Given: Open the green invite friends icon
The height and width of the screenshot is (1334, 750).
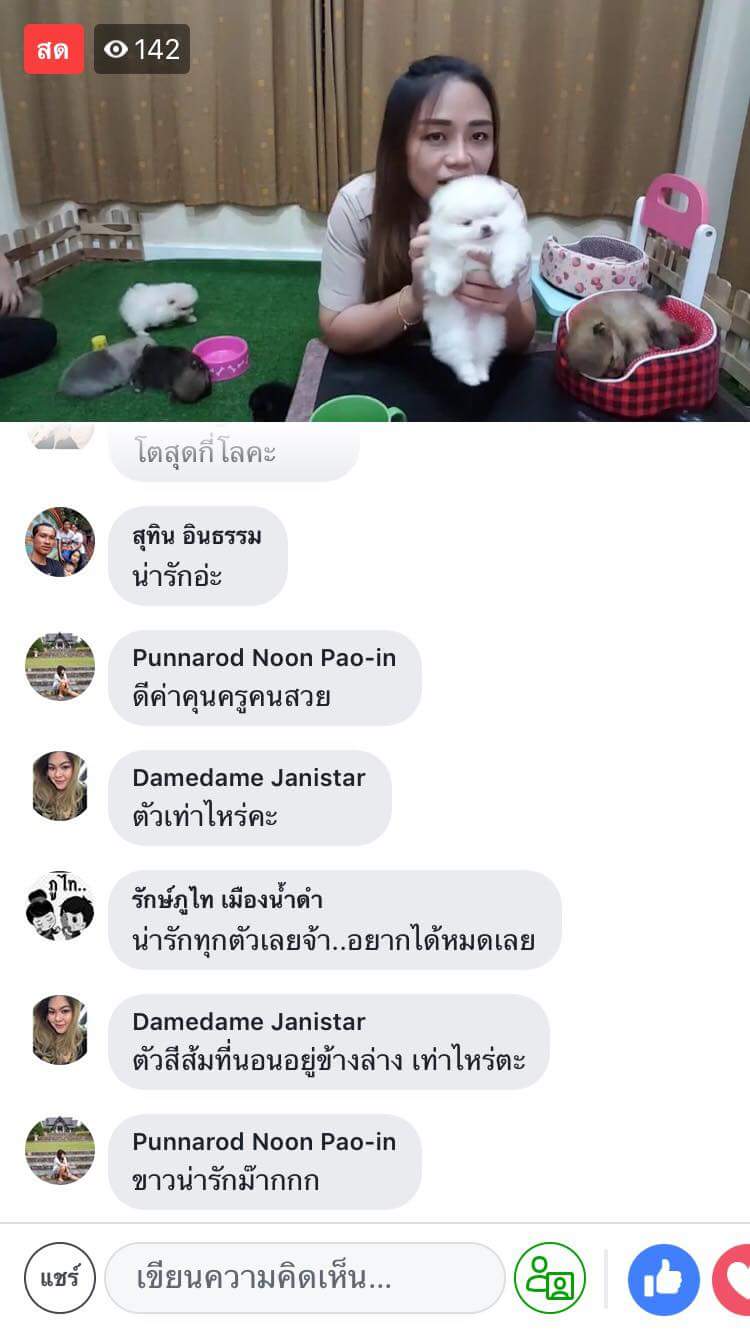Looking at the screenshot, I should [x=550, y=1278].
